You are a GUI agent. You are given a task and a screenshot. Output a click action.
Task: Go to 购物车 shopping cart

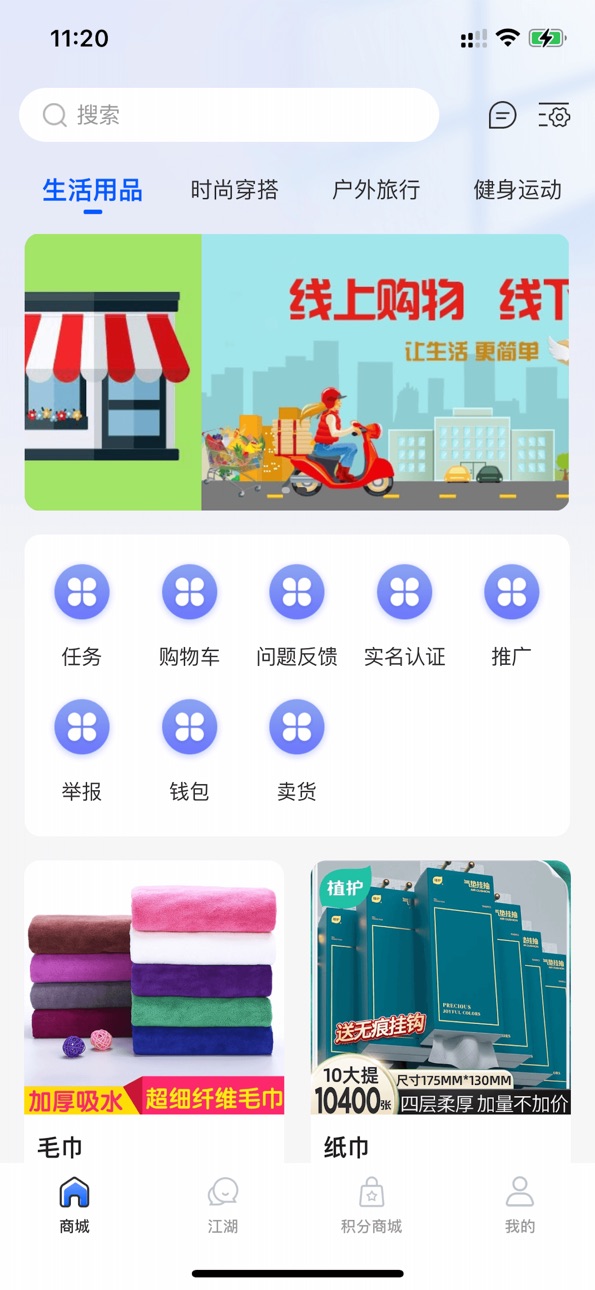pos(189,616)
